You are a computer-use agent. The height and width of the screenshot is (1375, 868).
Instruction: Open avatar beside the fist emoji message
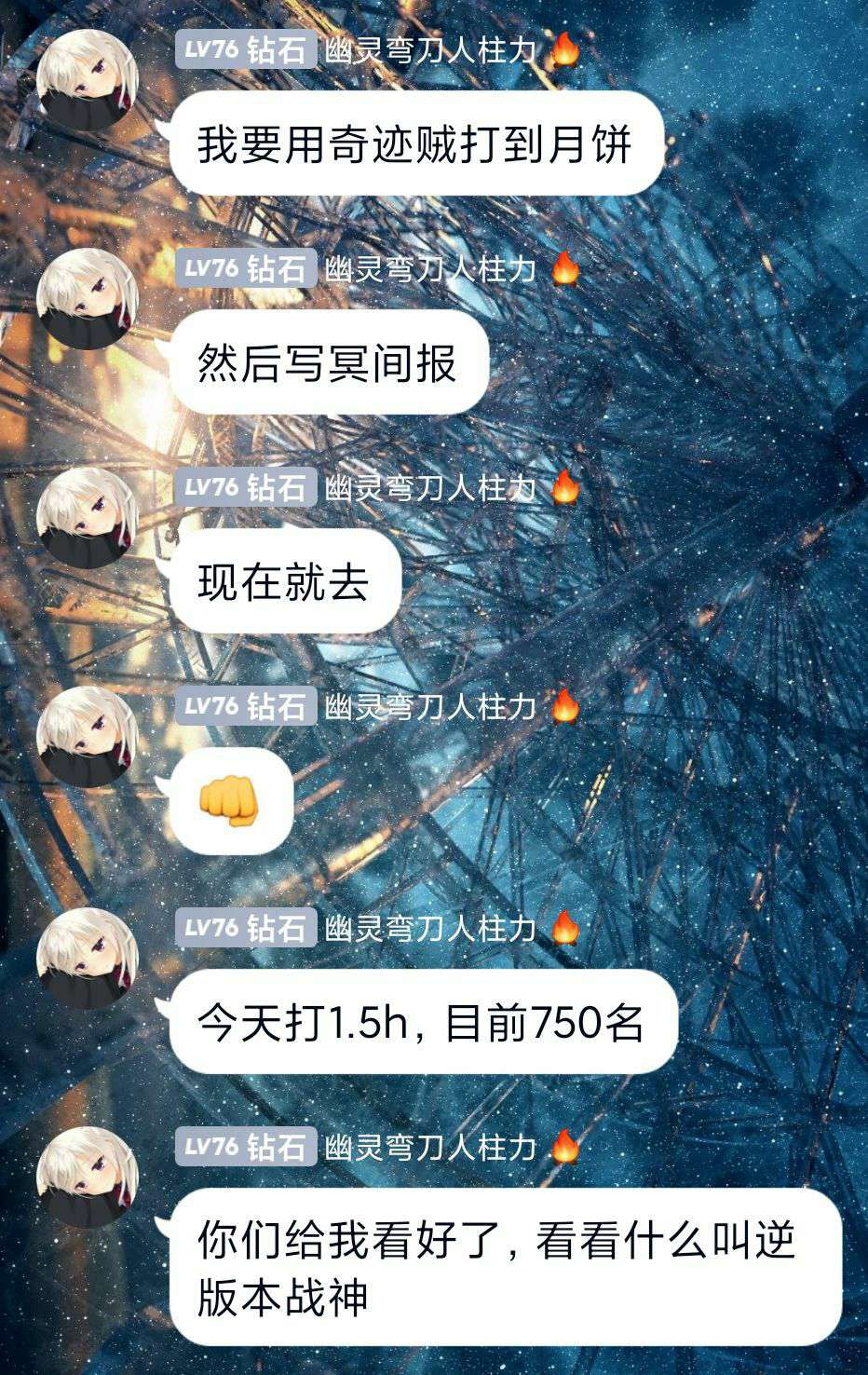(88, 737)
